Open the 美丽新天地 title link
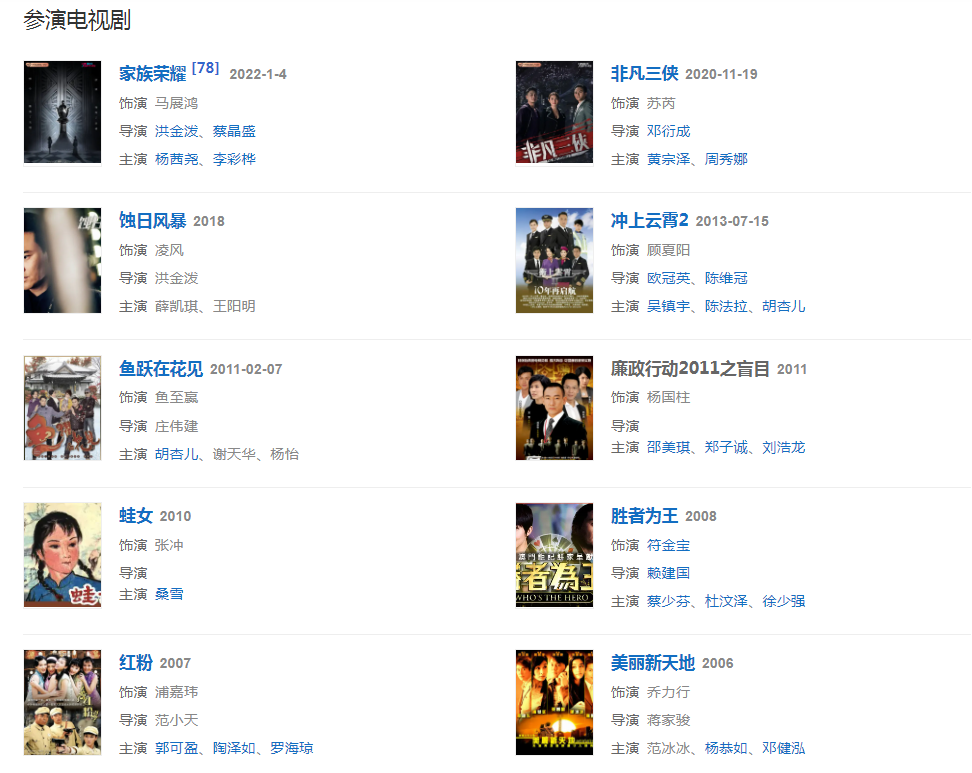The width and height of the screenshot is (972, 773). (653, 663)
